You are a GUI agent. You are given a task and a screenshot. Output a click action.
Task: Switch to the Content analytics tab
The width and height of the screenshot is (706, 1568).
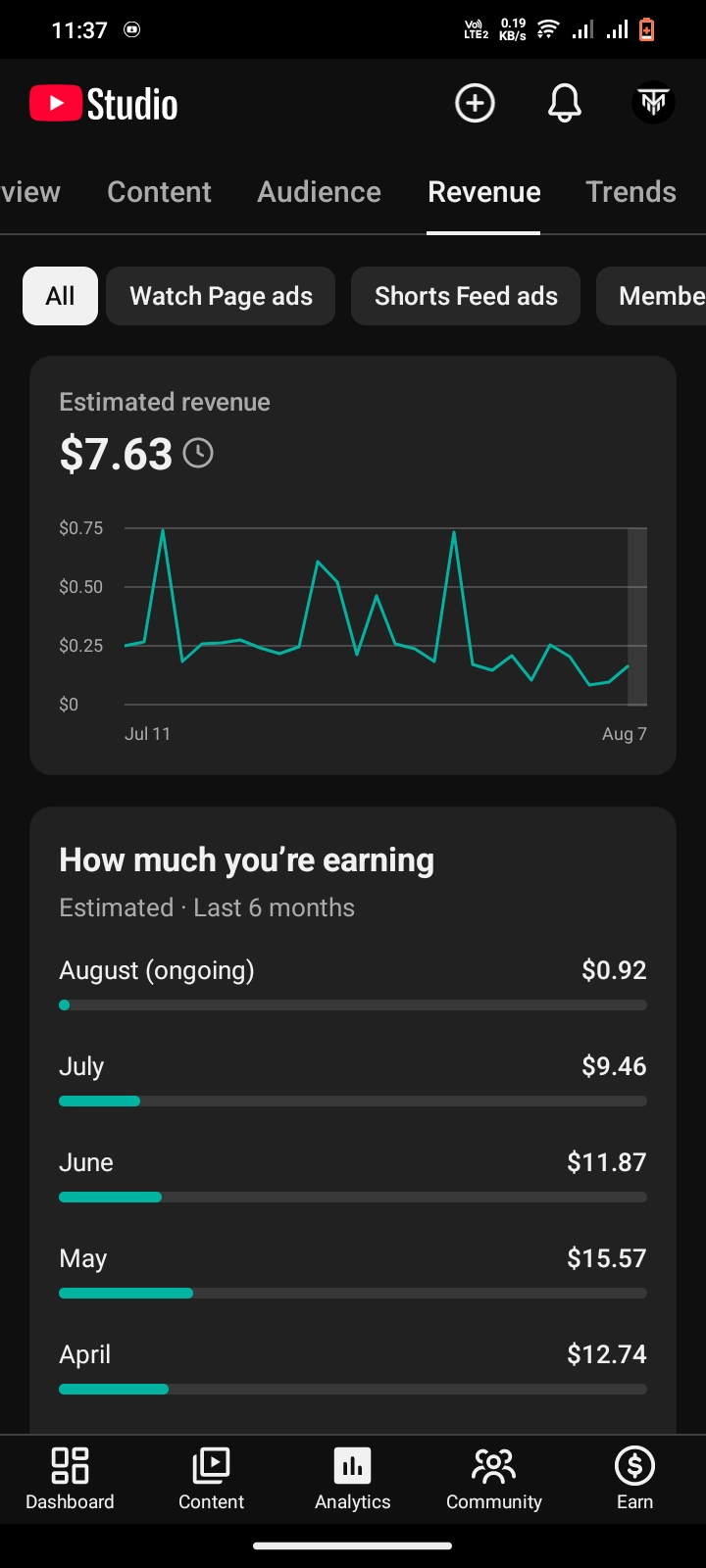pos(159,192)
